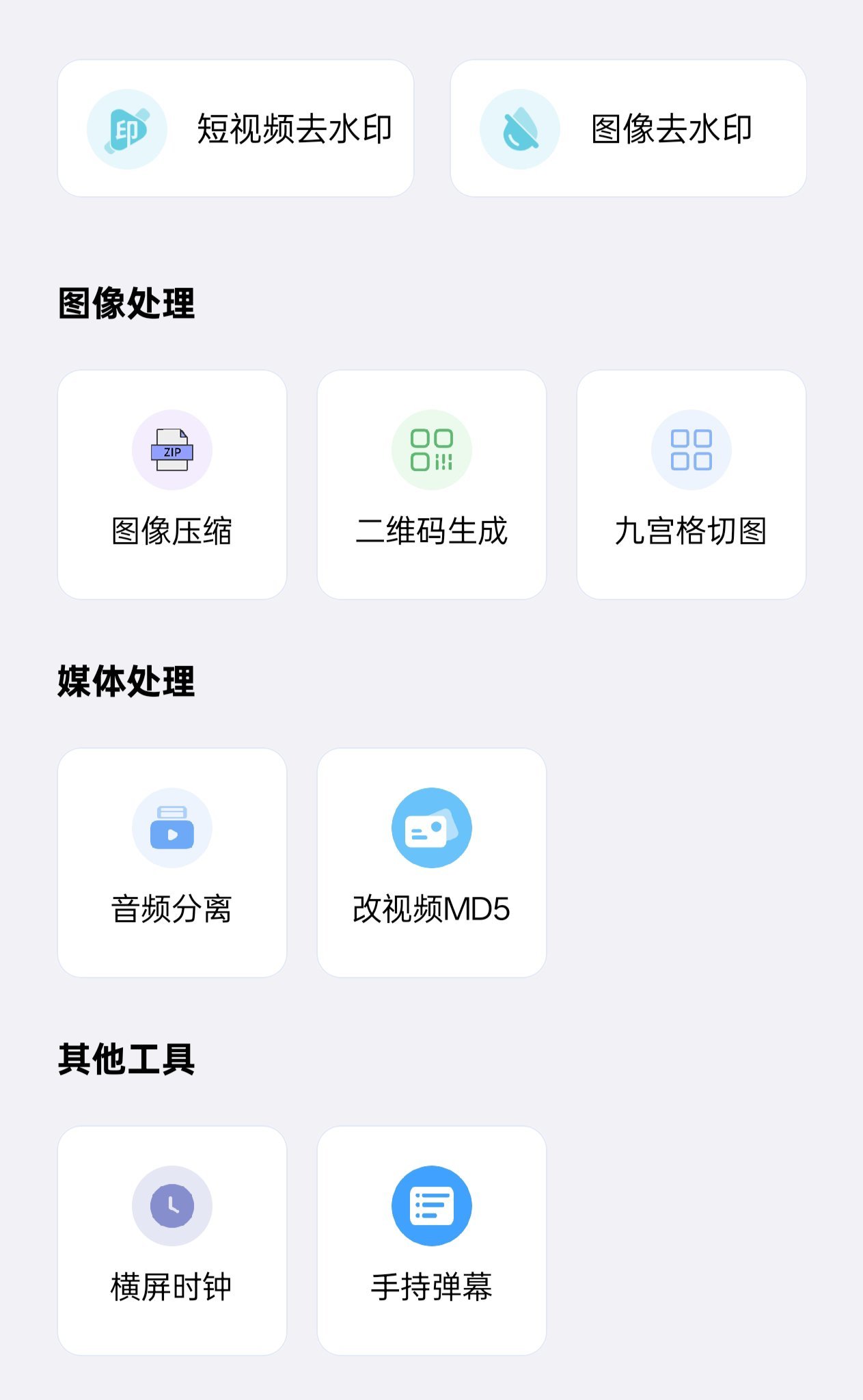Viewport: 863px width, 1400px height.
Task: Open the 二维码生成 generator
Action: pyautogui.click(x=432, y=485)
